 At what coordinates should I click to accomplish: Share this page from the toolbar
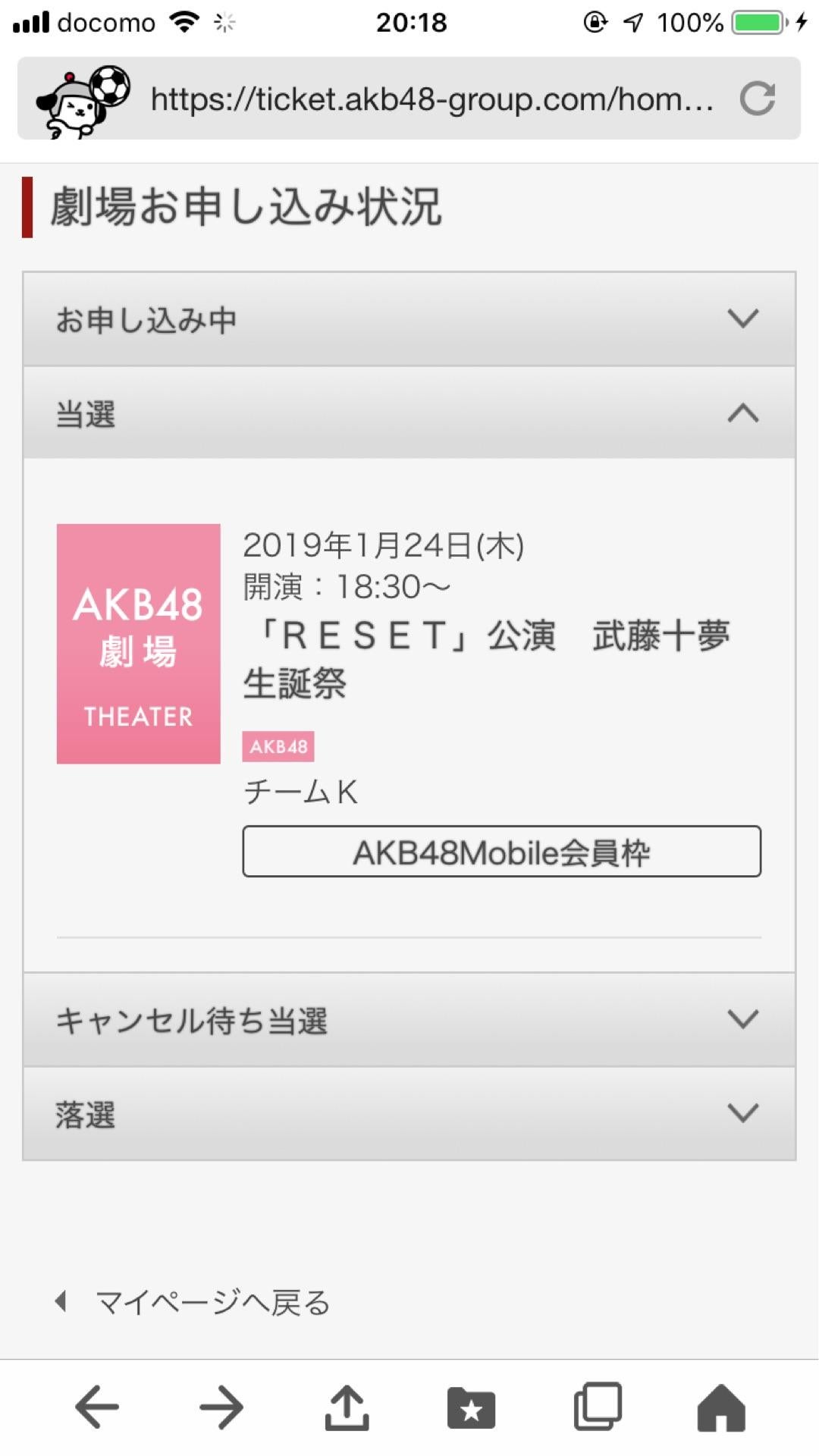click(x=347, y=1407)
